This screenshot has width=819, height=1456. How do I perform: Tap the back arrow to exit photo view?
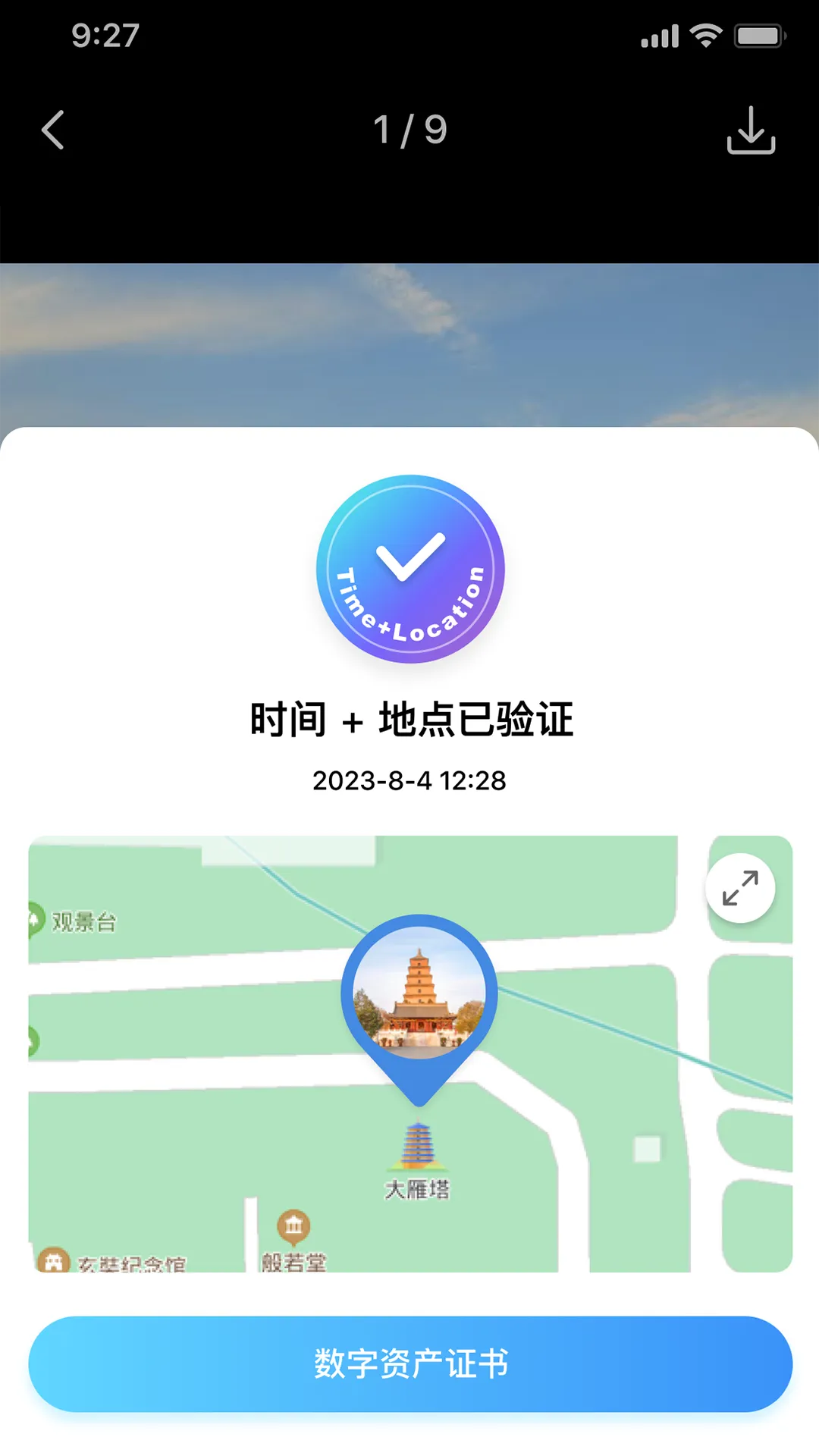pos(53,129)
